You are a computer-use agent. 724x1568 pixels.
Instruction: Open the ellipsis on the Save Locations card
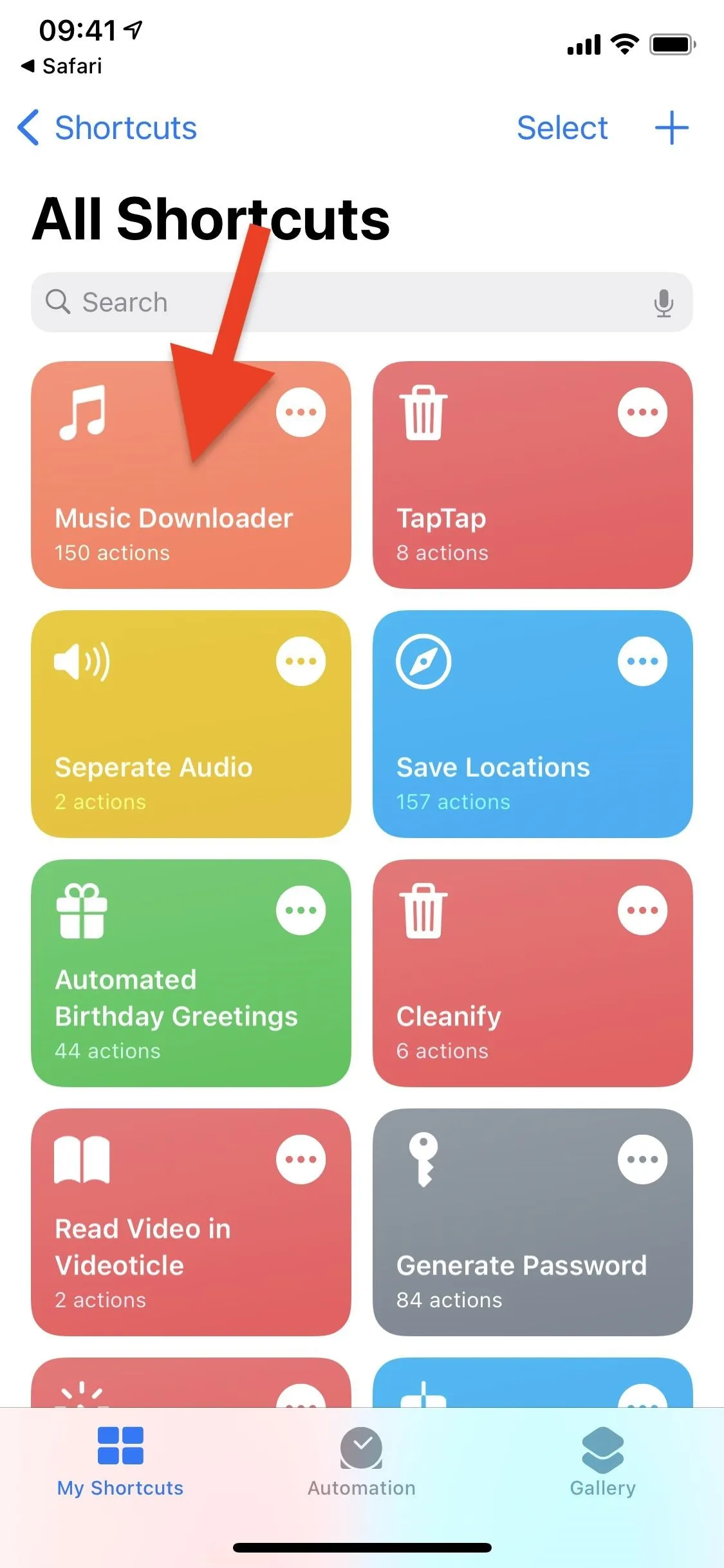[642, 661]
